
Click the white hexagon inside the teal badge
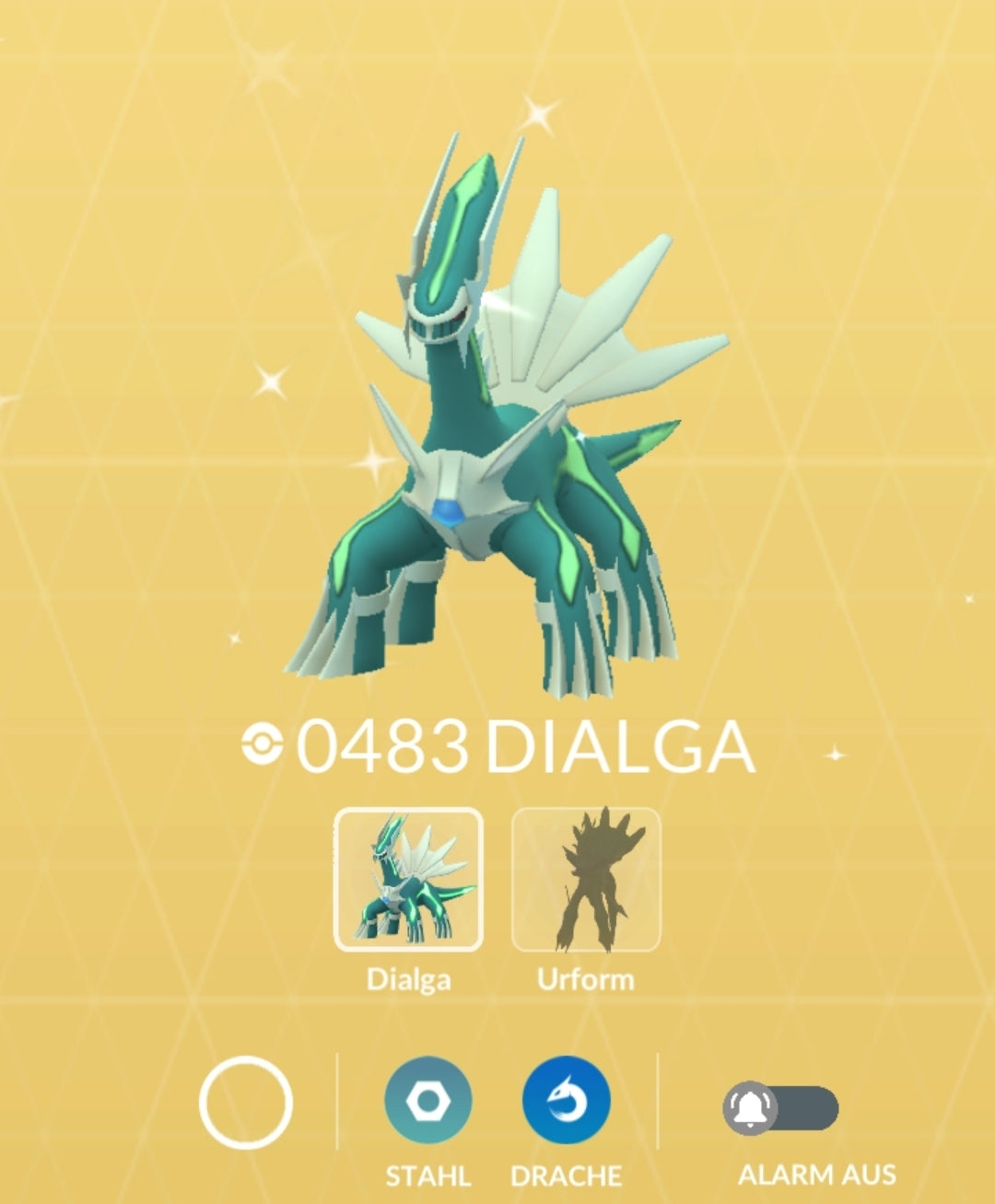click(429, 1102)
